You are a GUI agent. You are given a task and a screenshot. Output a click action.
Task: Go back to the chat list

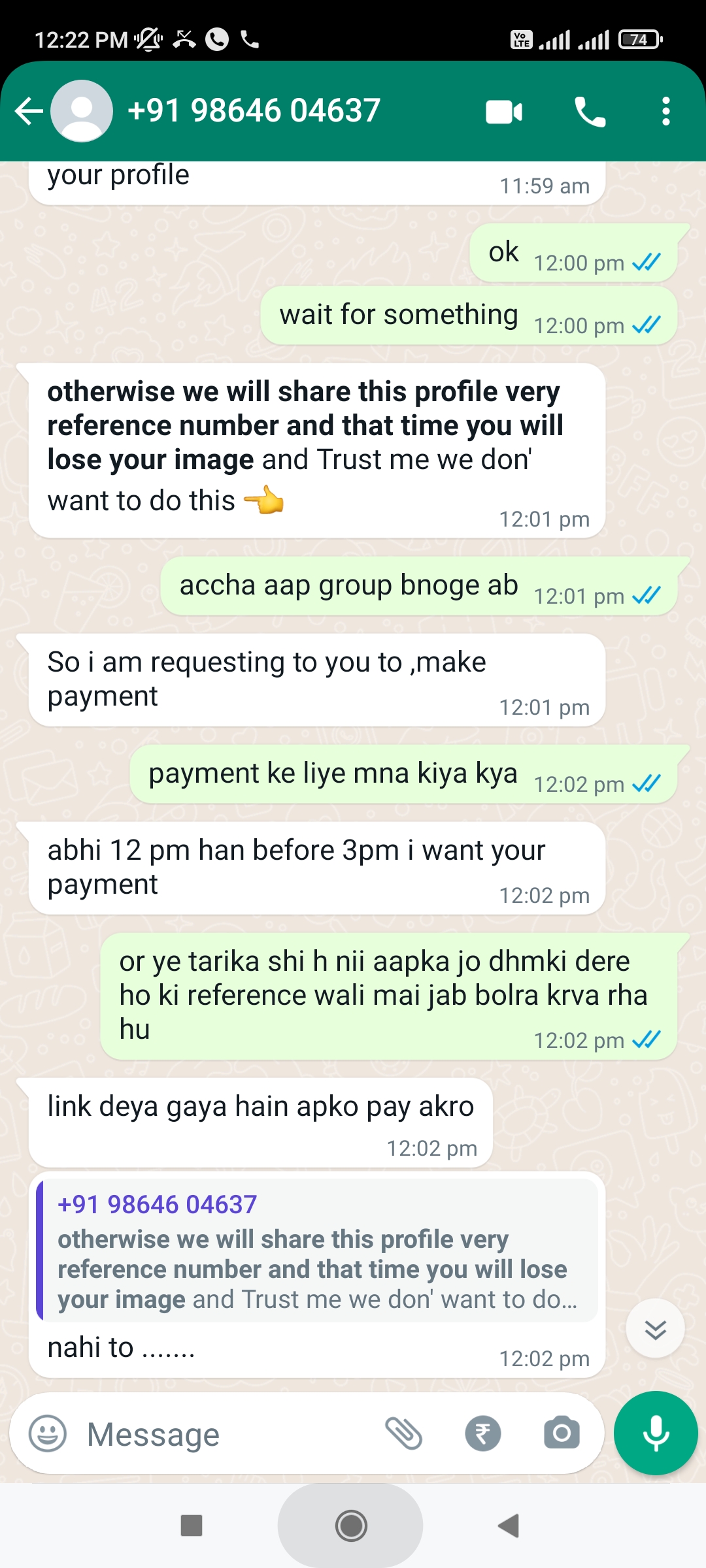[x=29, y=111]
